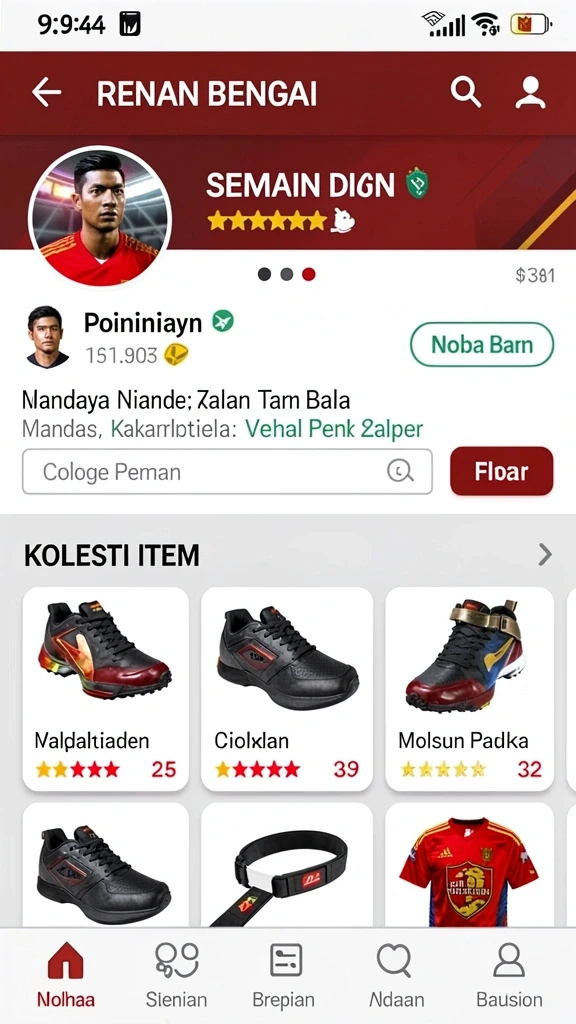
Task: Tap the Floar button
Action: pos(502,472)
